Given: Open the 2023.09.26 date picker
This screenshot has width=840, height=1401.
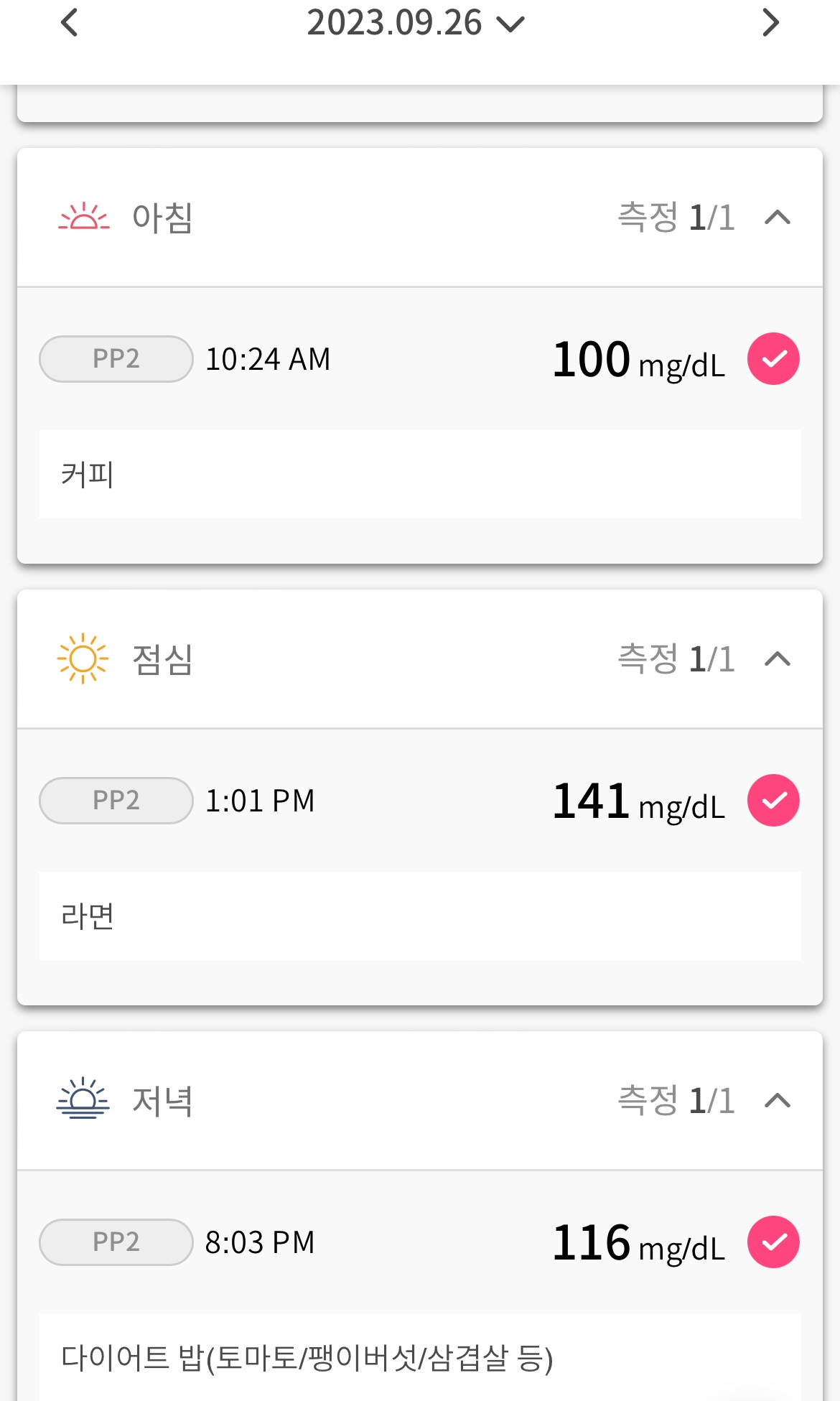Looking at the screenshot, I should 416,23.
